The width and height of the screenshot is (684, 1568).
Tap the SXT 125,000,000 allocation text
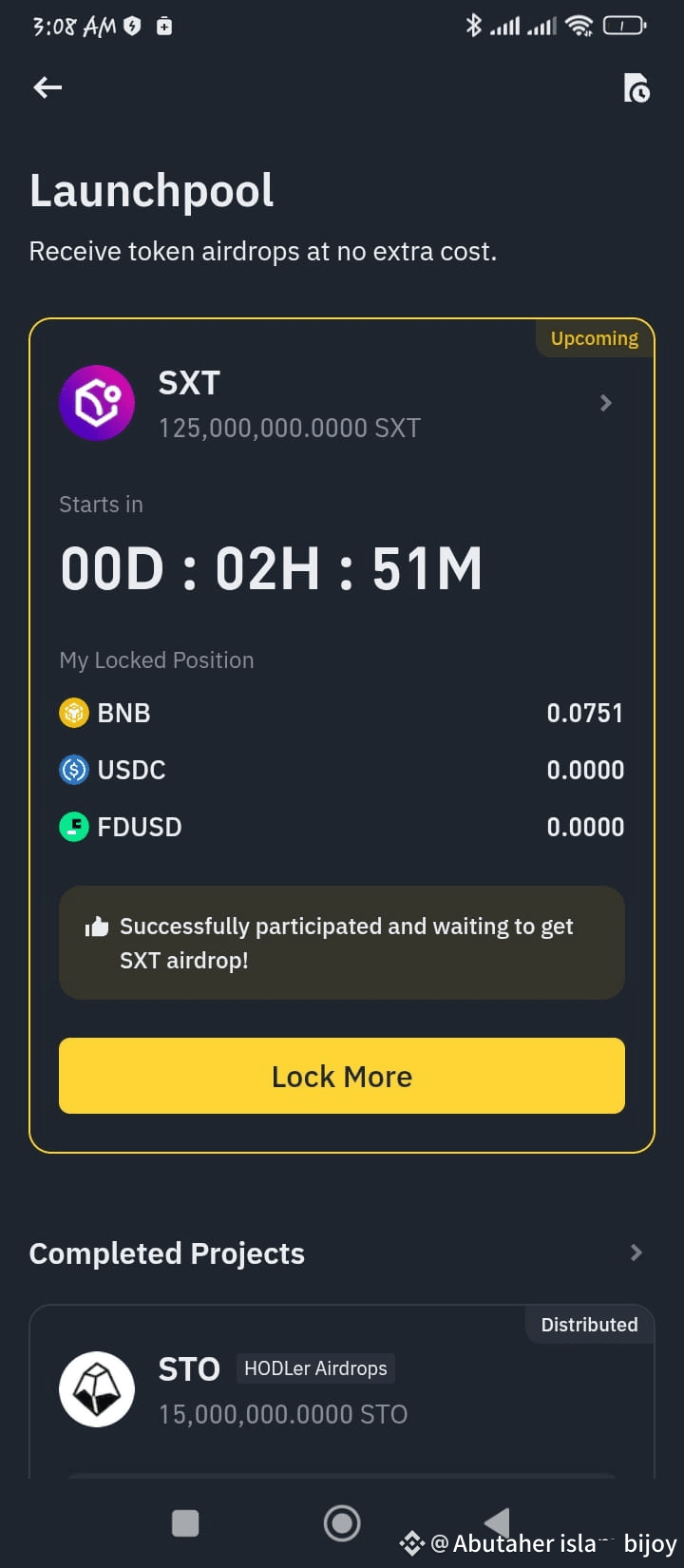pyautogui.click(x=289, y=428)
